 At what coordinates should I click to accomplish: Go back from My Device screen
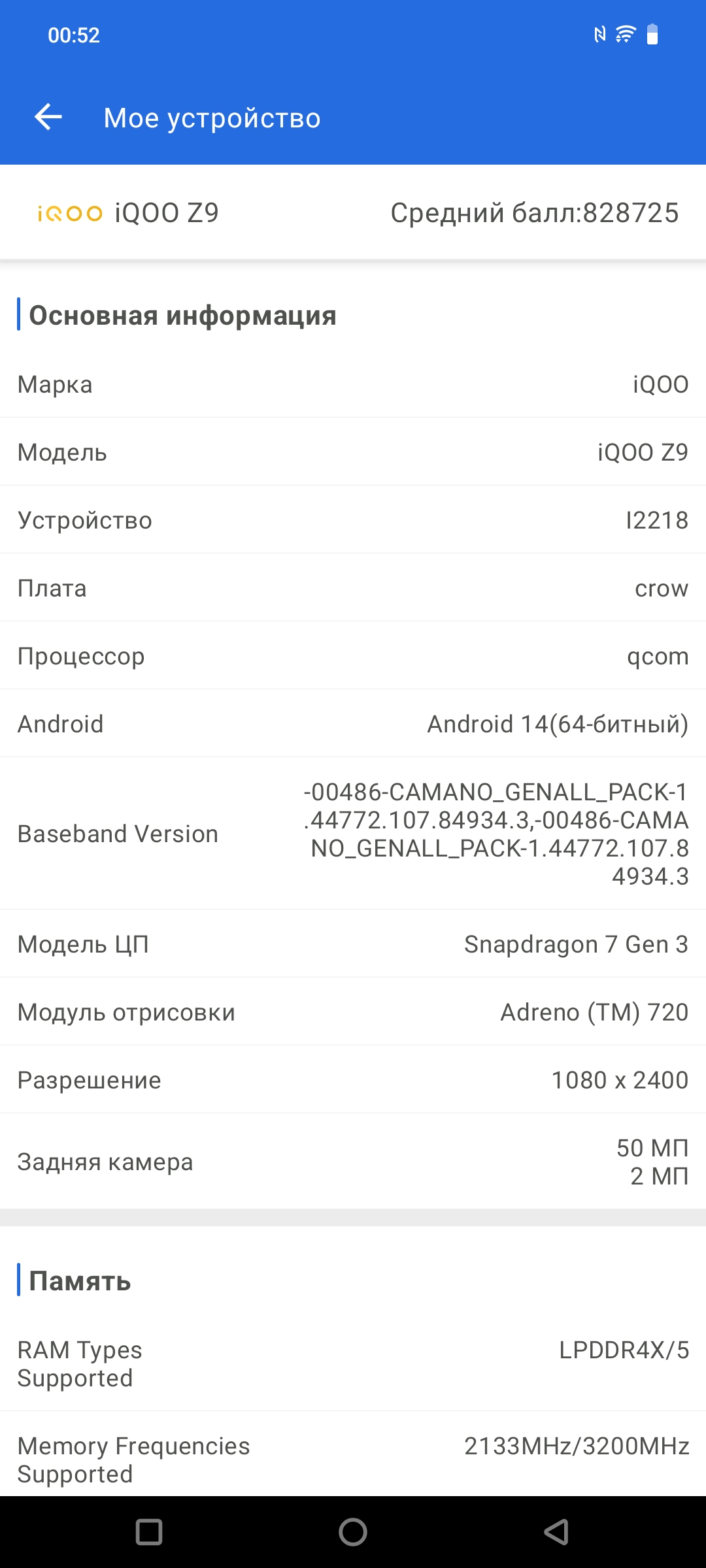coord(48,118)
